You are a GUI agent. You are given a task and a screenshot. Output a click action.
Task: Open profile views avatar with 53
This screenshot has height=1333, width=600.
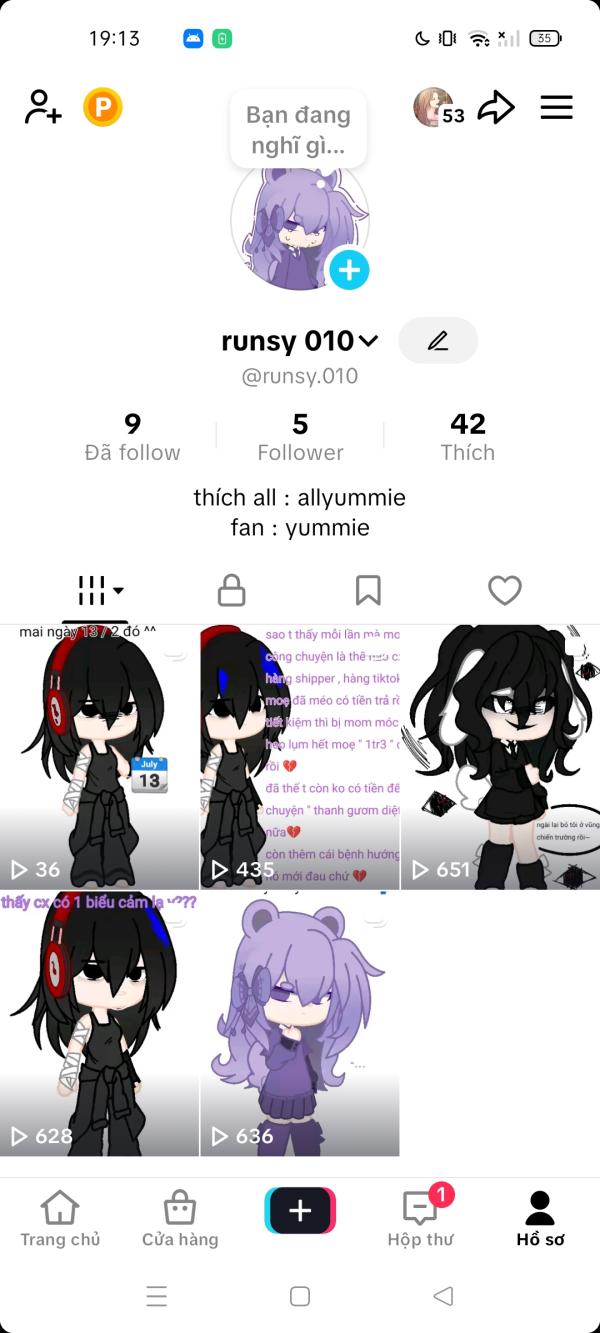coord(438,108)
